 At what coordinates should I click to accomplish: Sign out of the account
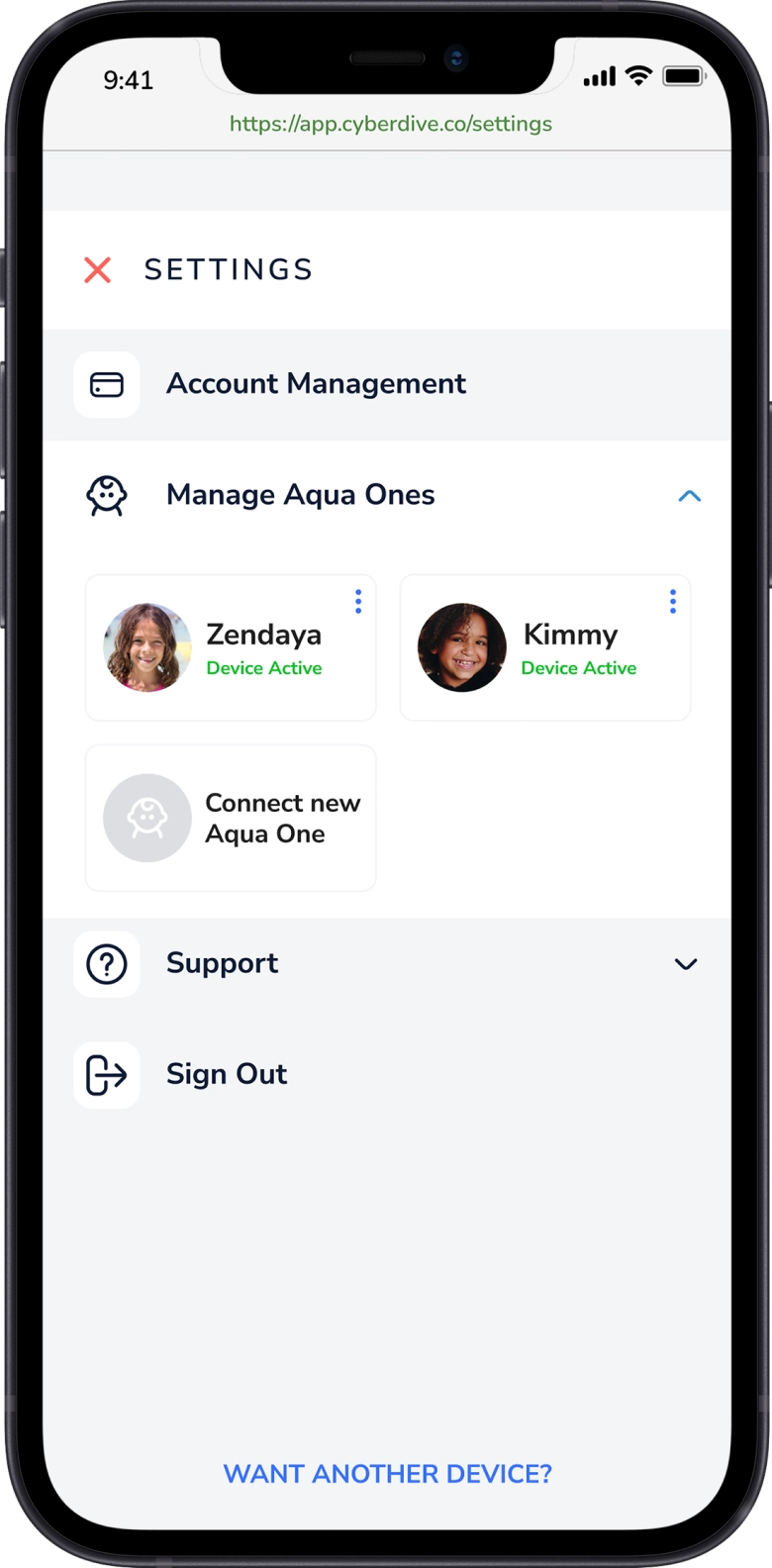point(226,1074)
